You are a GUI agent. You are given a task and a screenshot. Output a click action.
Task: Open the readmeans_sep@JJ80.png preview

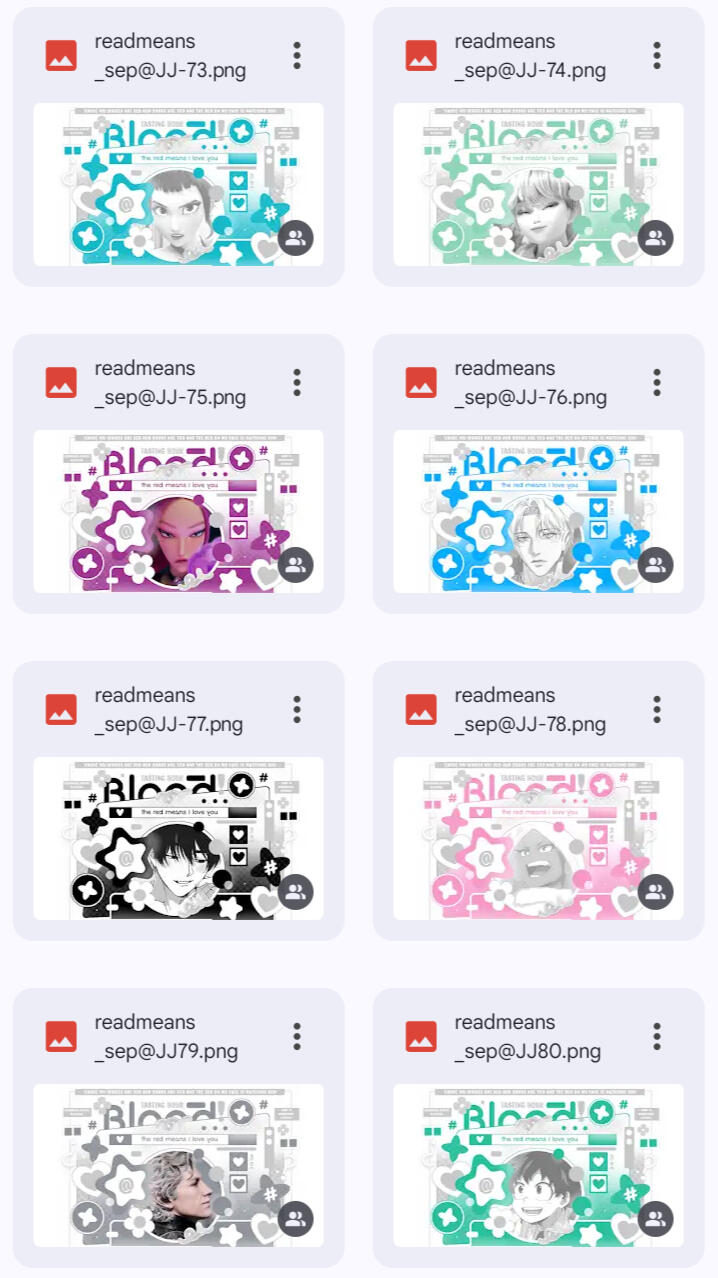(538, 1165)
